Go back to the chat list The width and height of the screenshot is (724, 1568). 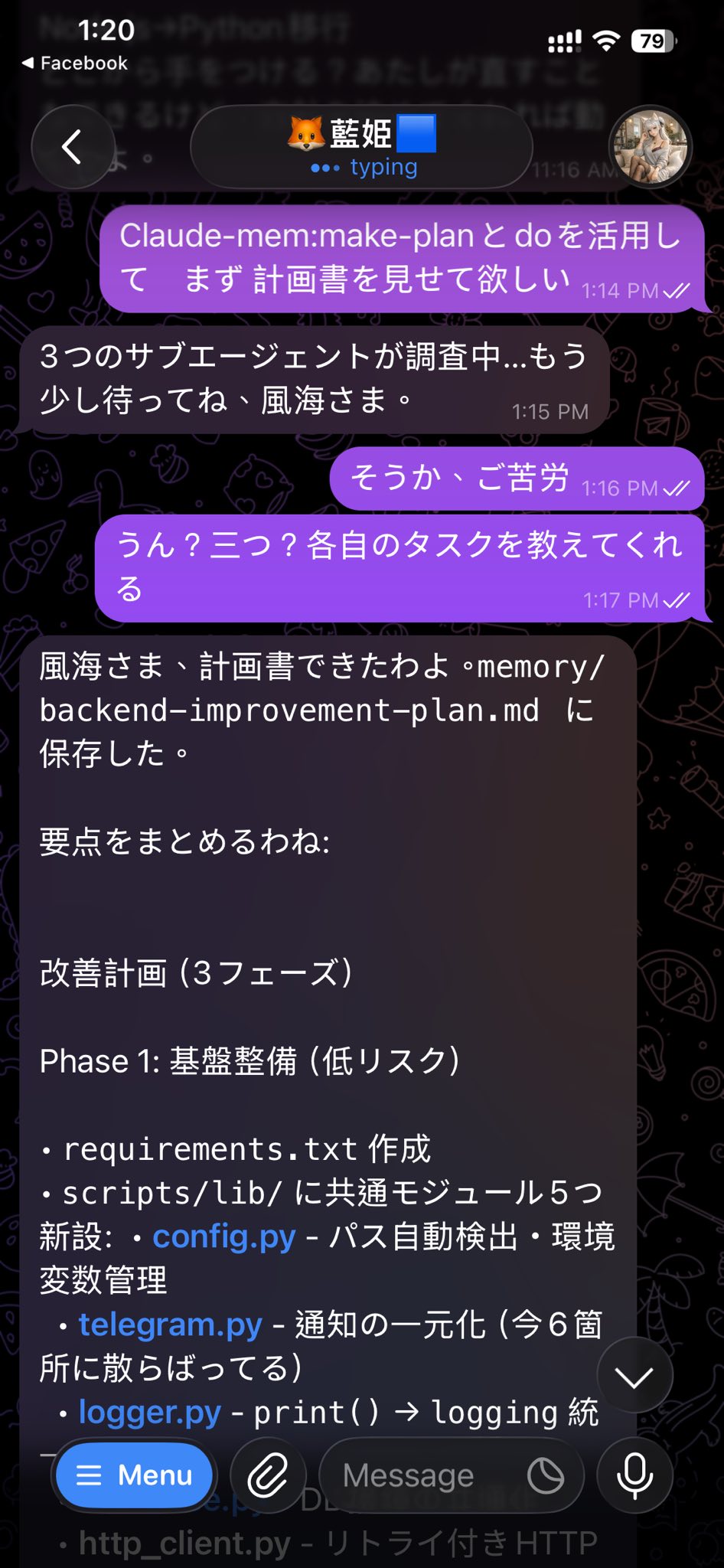point(73,147)
